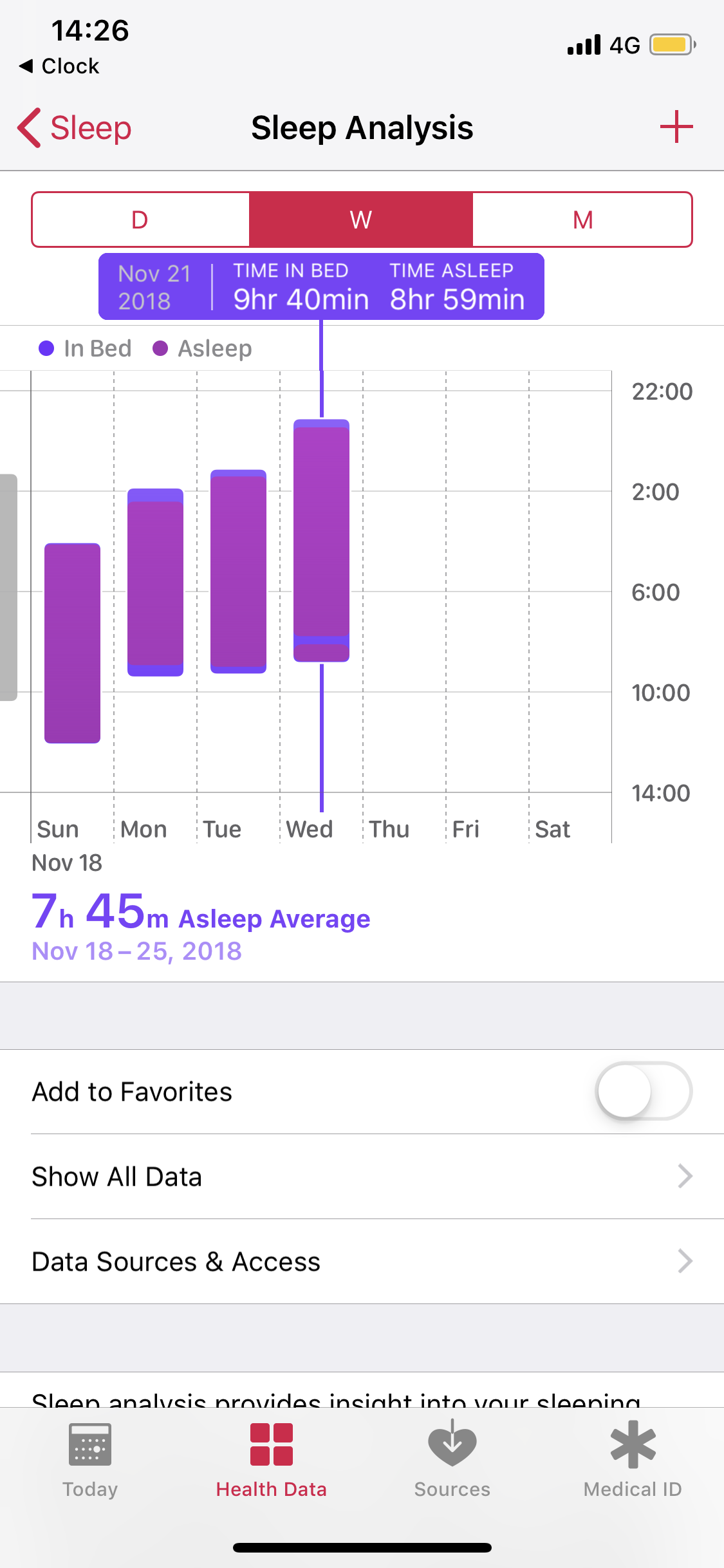Select Monday's sleep bar in chart
The height and width of the screenshot is (1568, 724).
point(155,582)
